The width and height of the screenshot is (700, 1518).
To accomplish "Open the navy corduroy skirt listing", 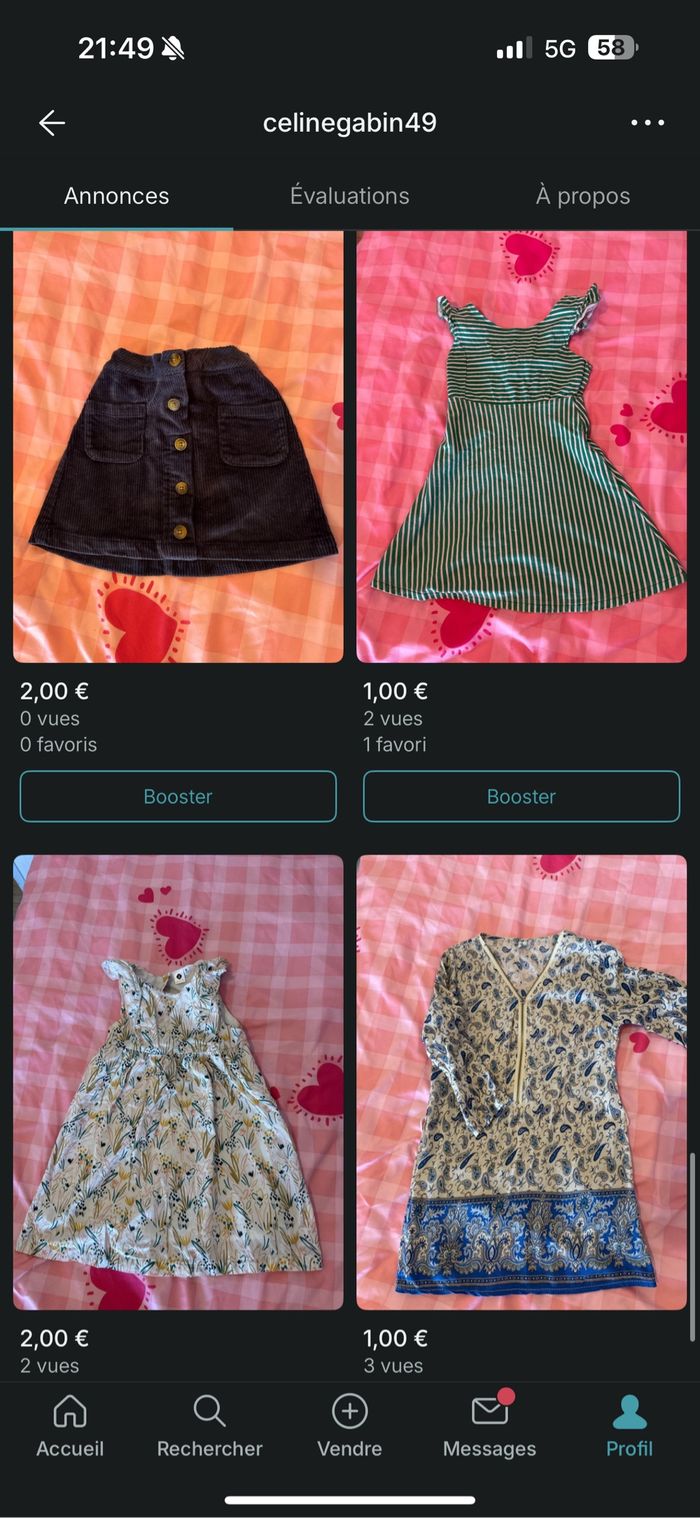I will [178, 447].
